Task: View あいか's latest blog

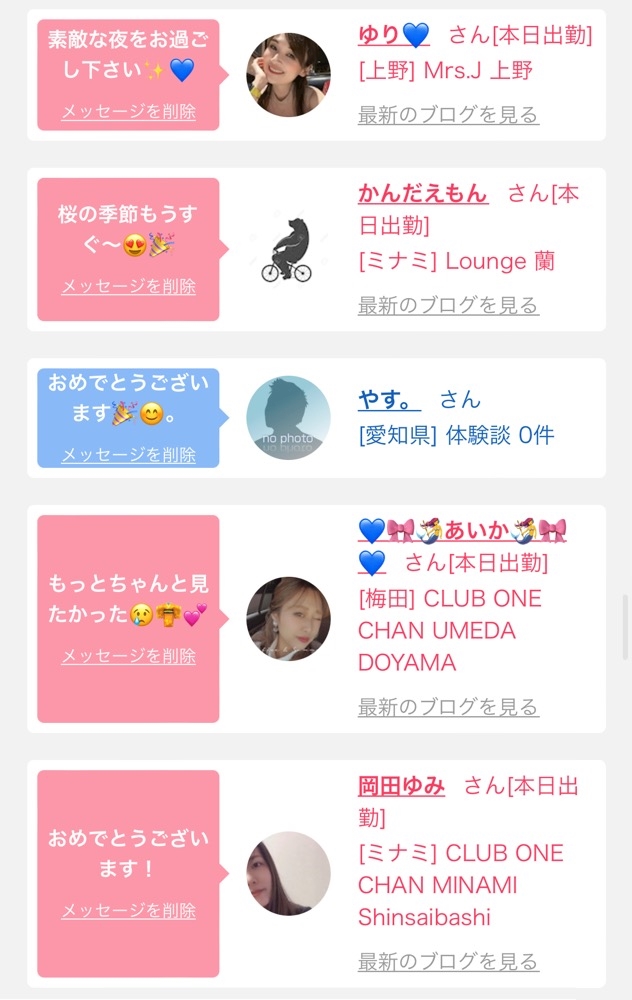Action: point(448,707)
